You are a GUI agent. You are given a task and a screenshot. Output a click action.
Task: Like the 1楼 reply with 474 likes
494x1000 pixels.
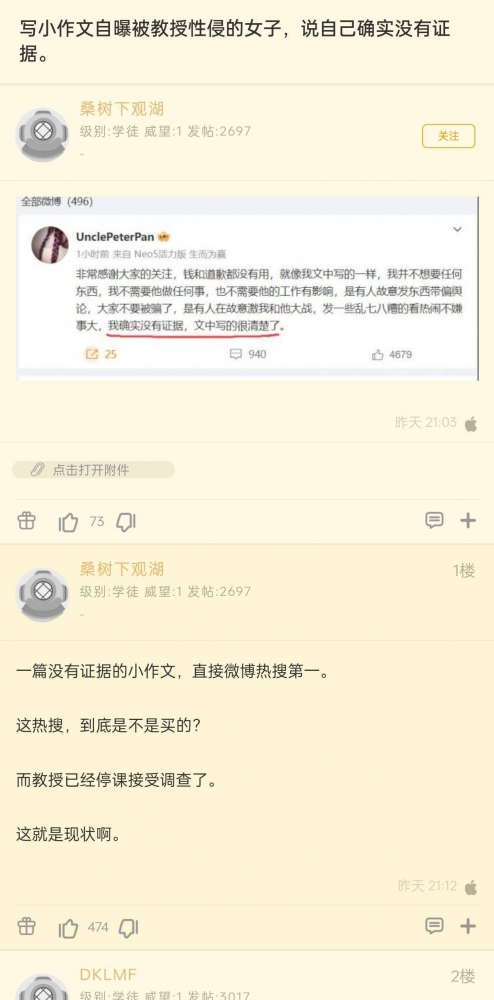point(68,927)
